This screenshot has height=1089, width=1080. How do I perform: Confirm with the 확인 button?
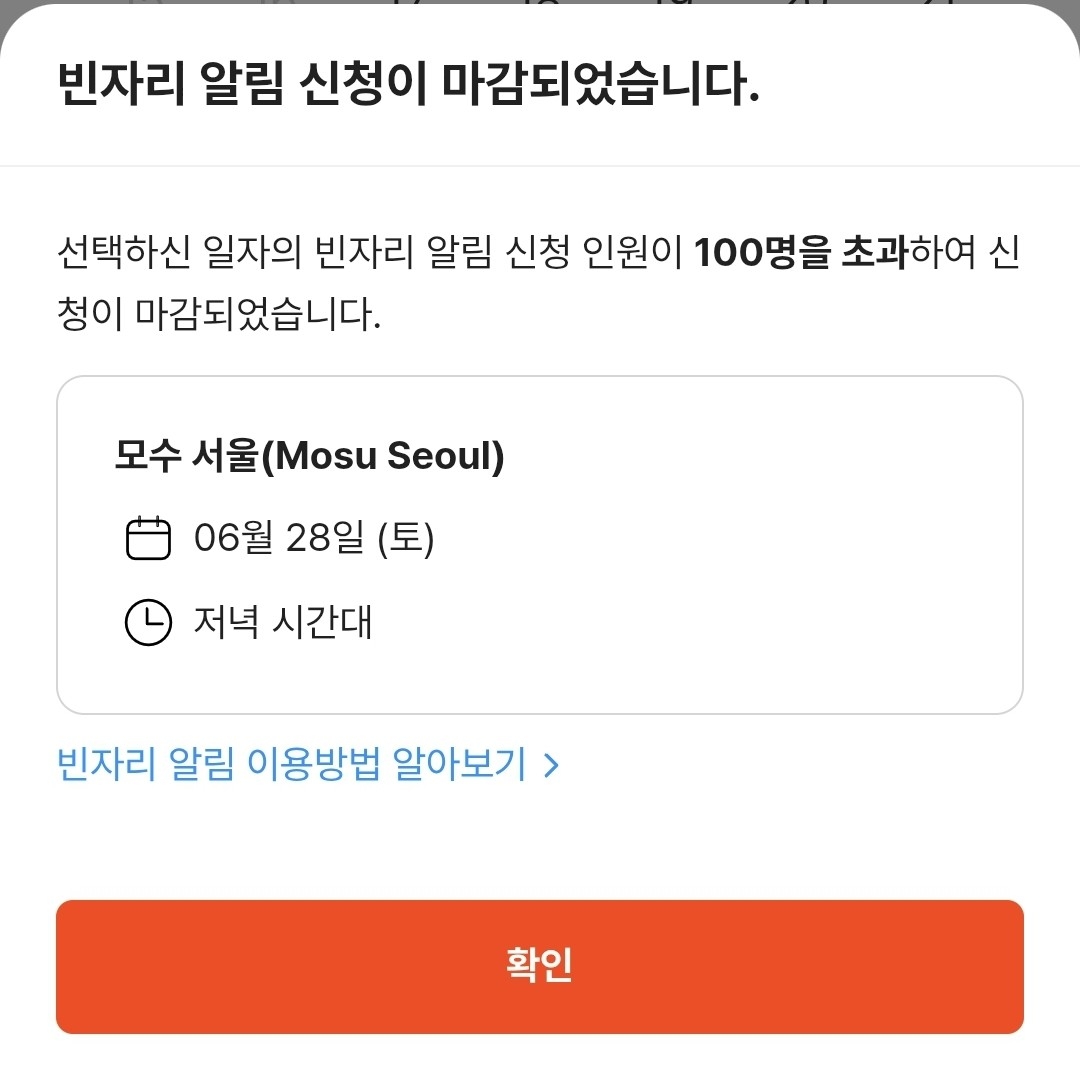click(x=539, y=966)
